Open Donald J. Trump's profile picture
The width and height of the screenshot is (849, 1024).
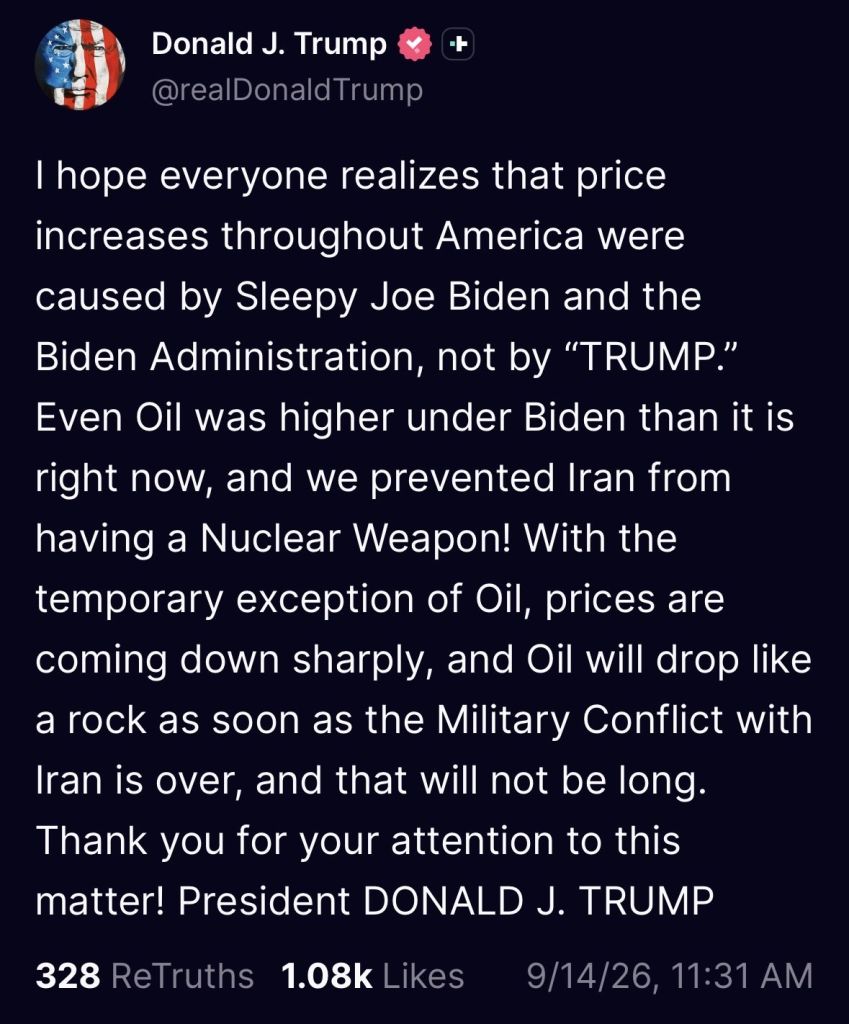80,64
